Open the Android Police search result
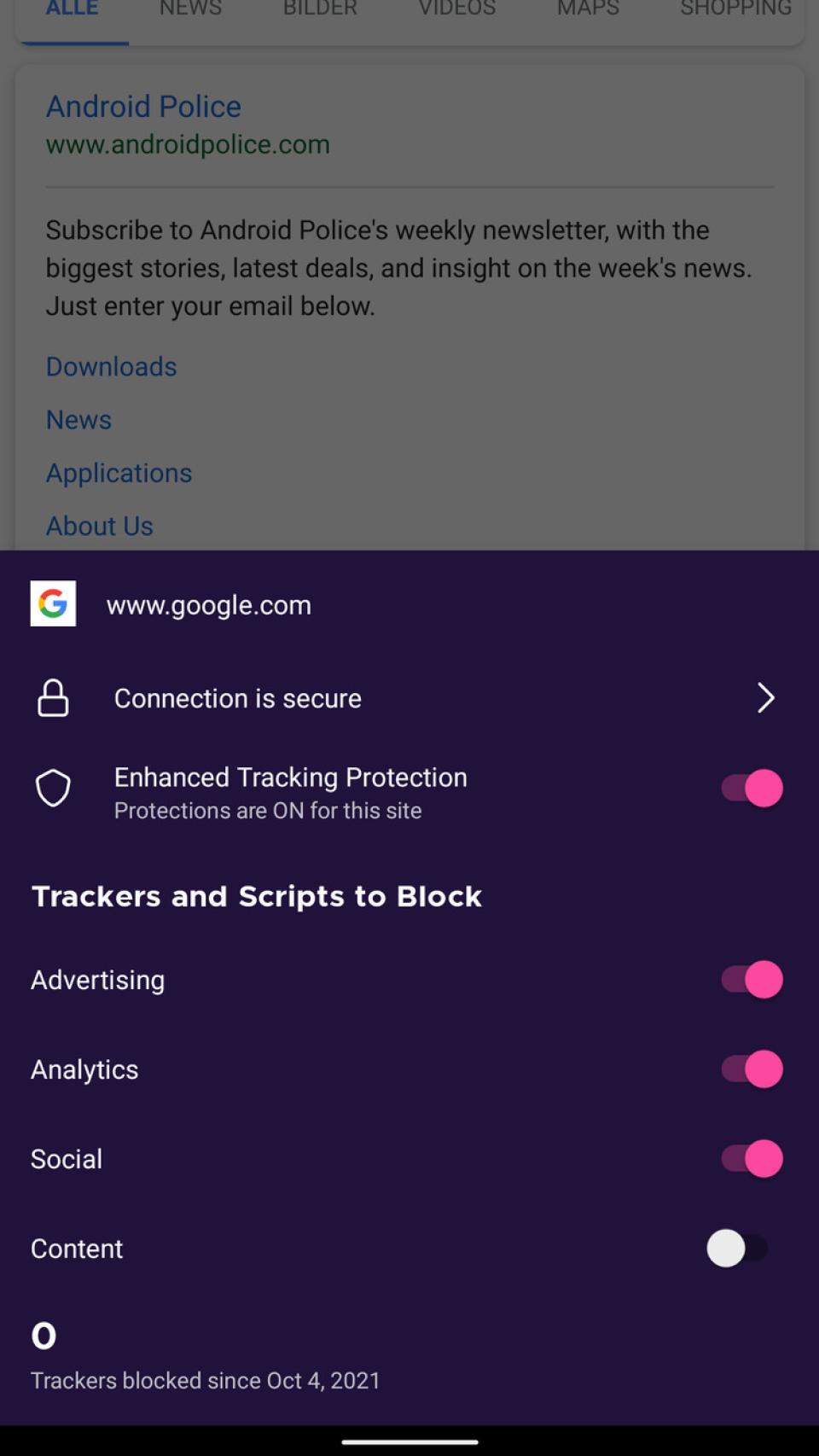The height and width of the screenshot is (1456, 819). click(143, 107)
